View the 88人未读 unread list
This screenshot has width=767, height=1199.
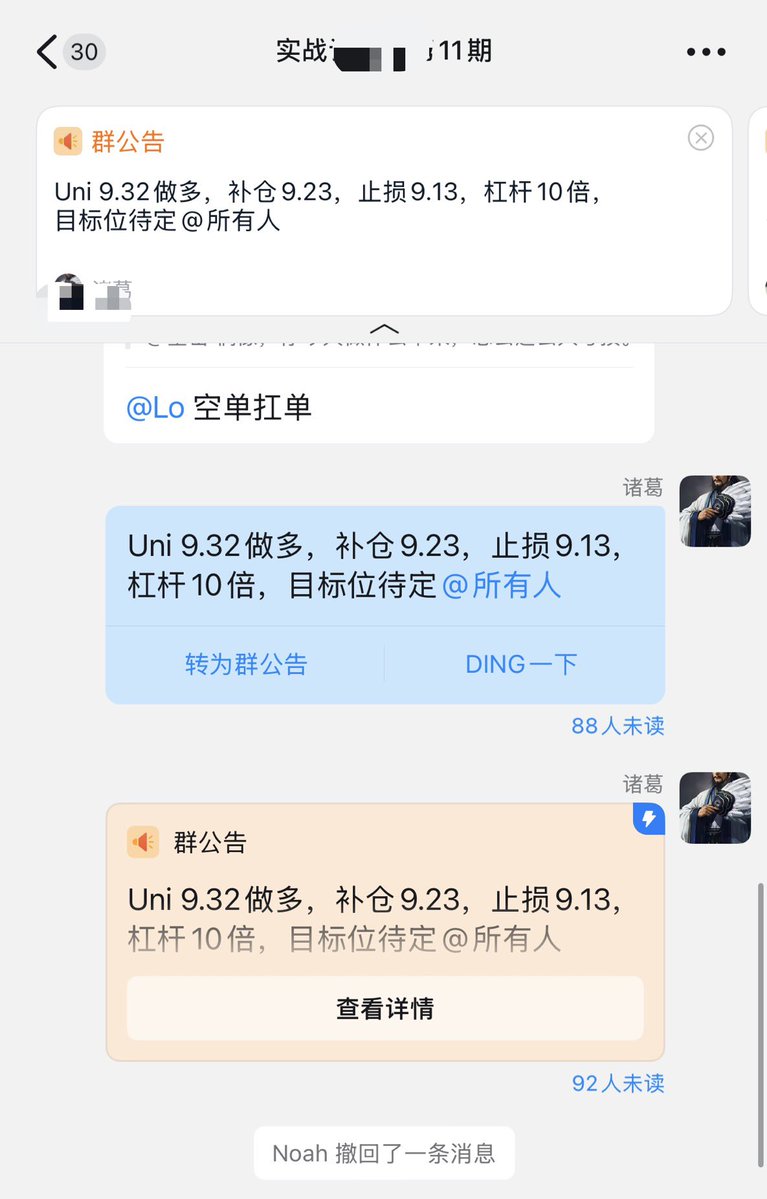(x=617, y=726)
